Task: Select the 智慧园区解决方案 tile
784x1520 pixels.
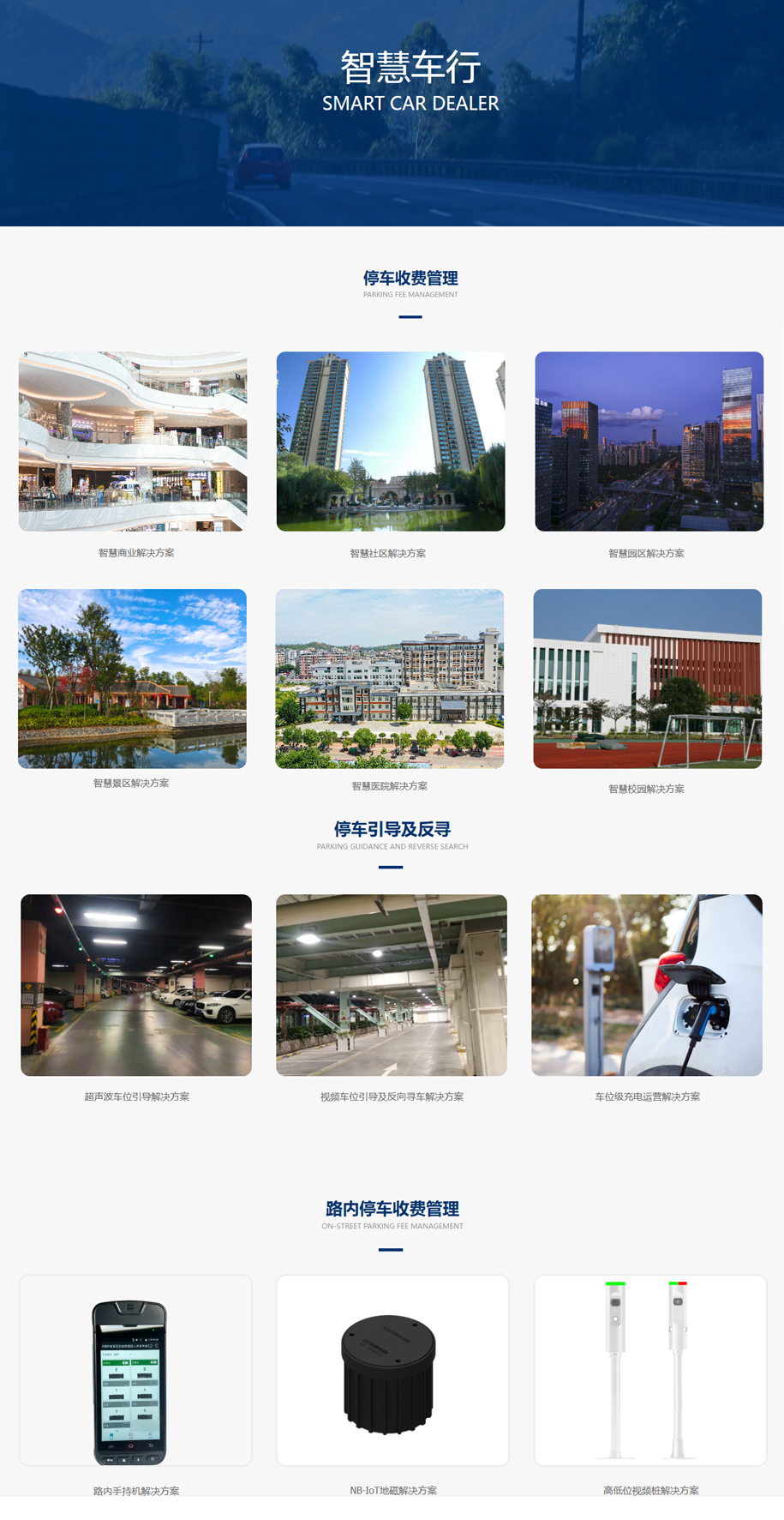Action: click(x=649, y=442)
